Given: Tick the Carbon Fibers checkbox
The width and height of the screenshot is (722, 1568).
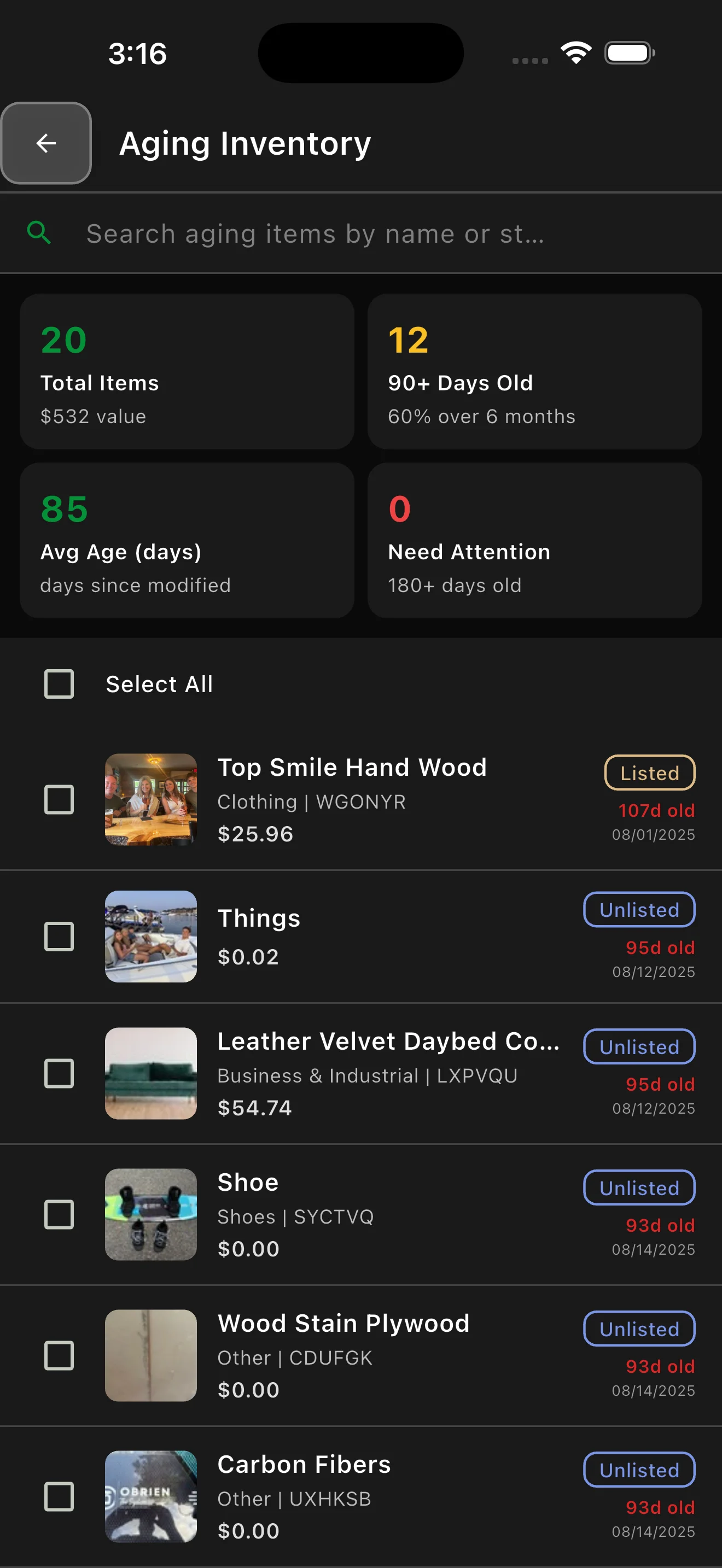Looking at the screenshot, I should point(59,1497).
